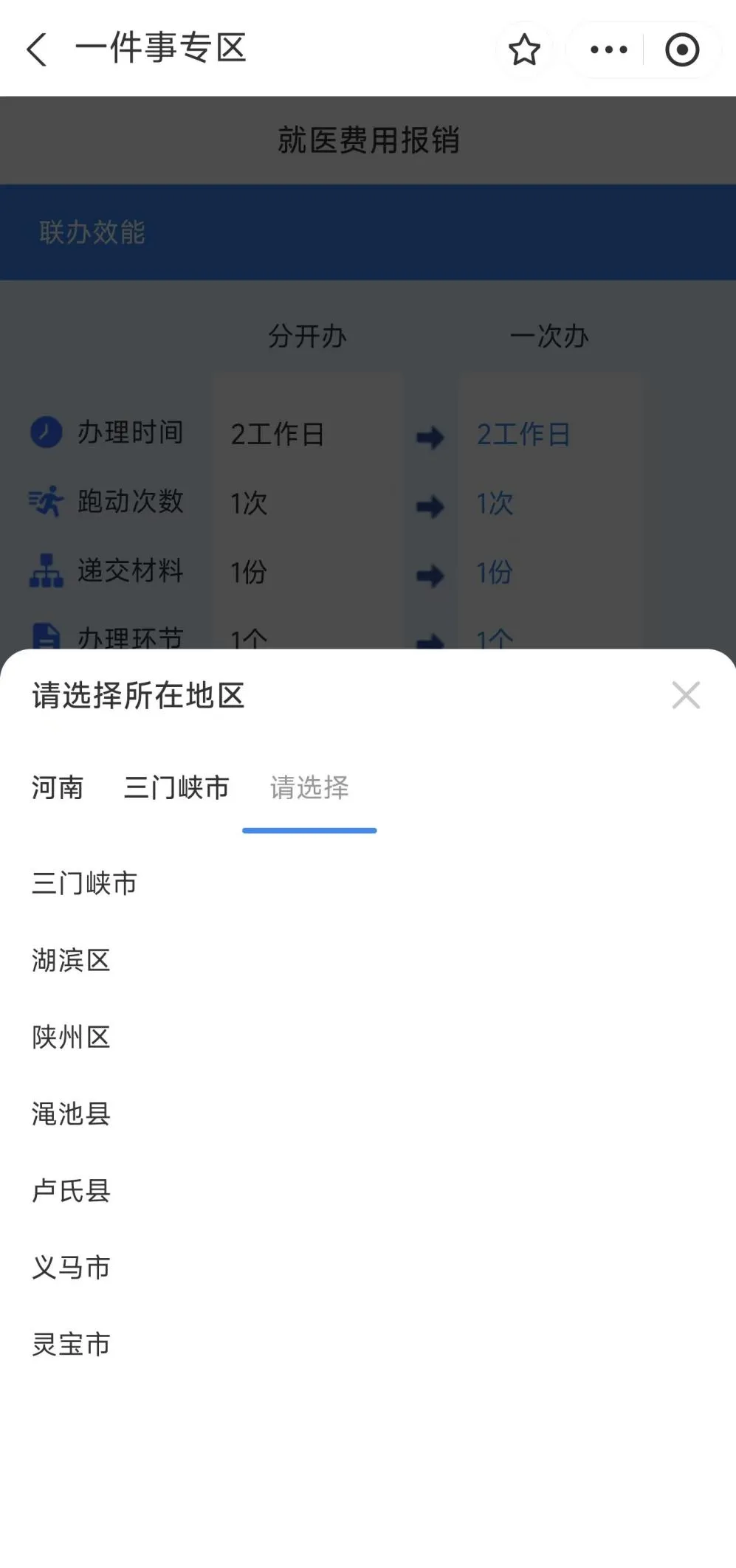Screen dimensions: 736x1568
Task: Select 陕州区 from the list
Action: click(71, 1037)
